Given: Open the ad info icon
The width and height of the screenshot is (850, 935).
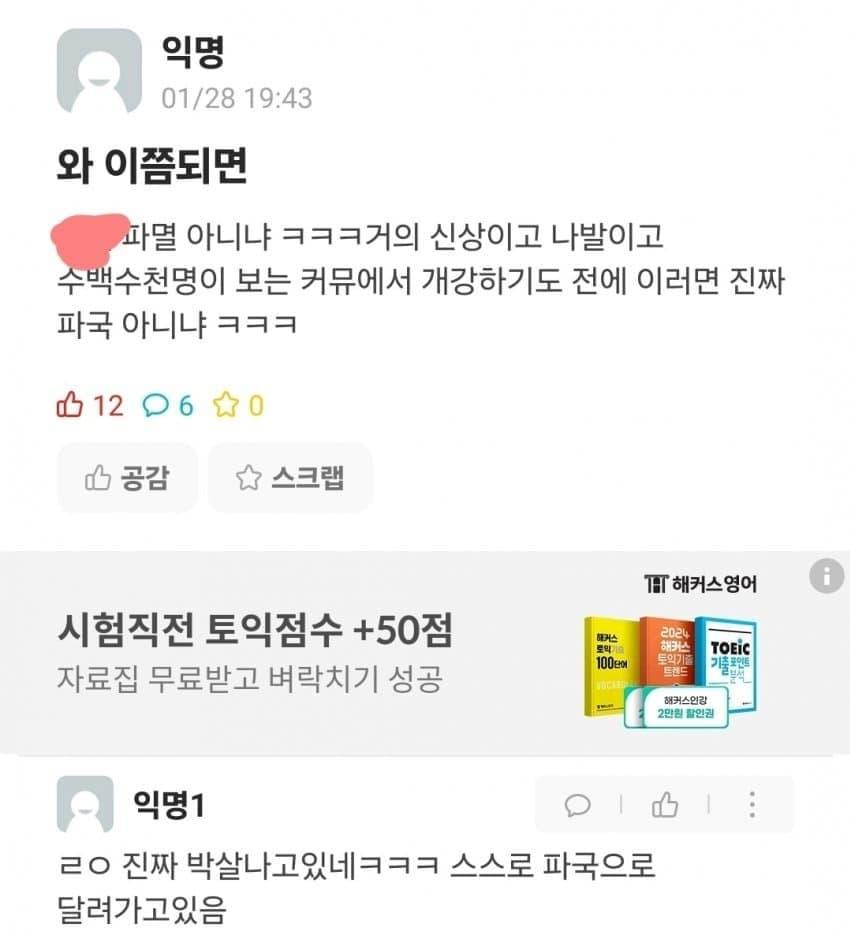Looking at the screenshot, I should [825, 576].
